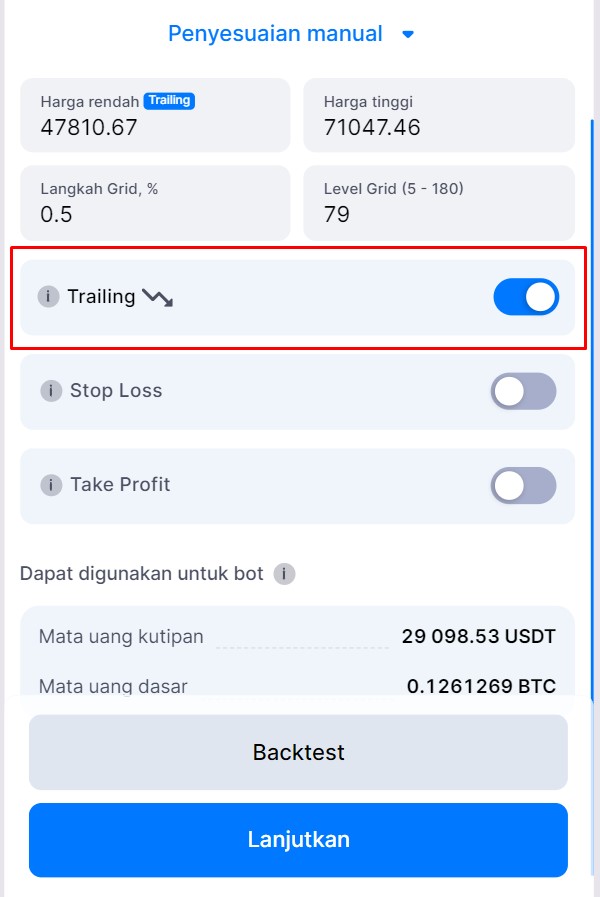
Task: Run the Backtest
Action: [x=298, y=752]
